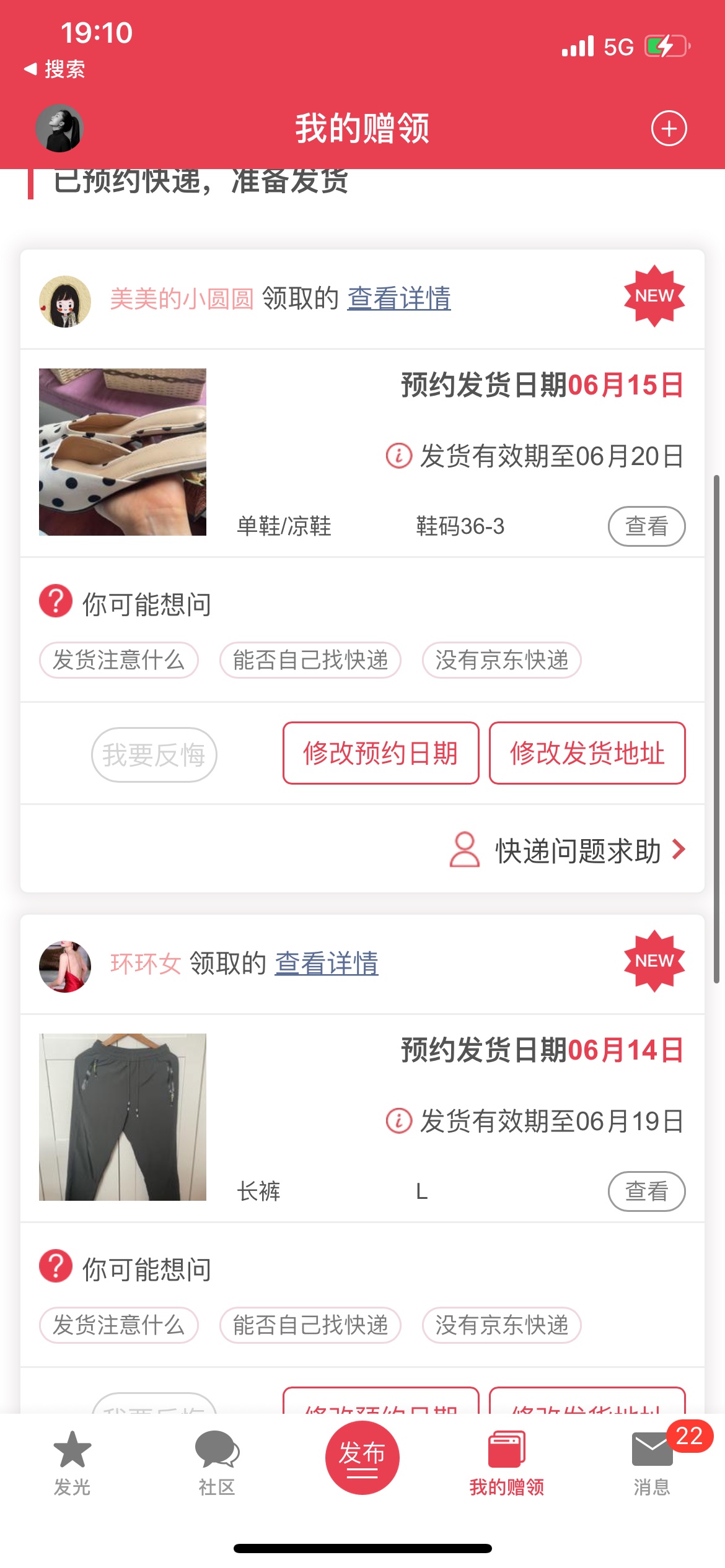Open 查看详情 link for 环环女
The height and width of the screenshot is (1568, 725).
point(326,964)
